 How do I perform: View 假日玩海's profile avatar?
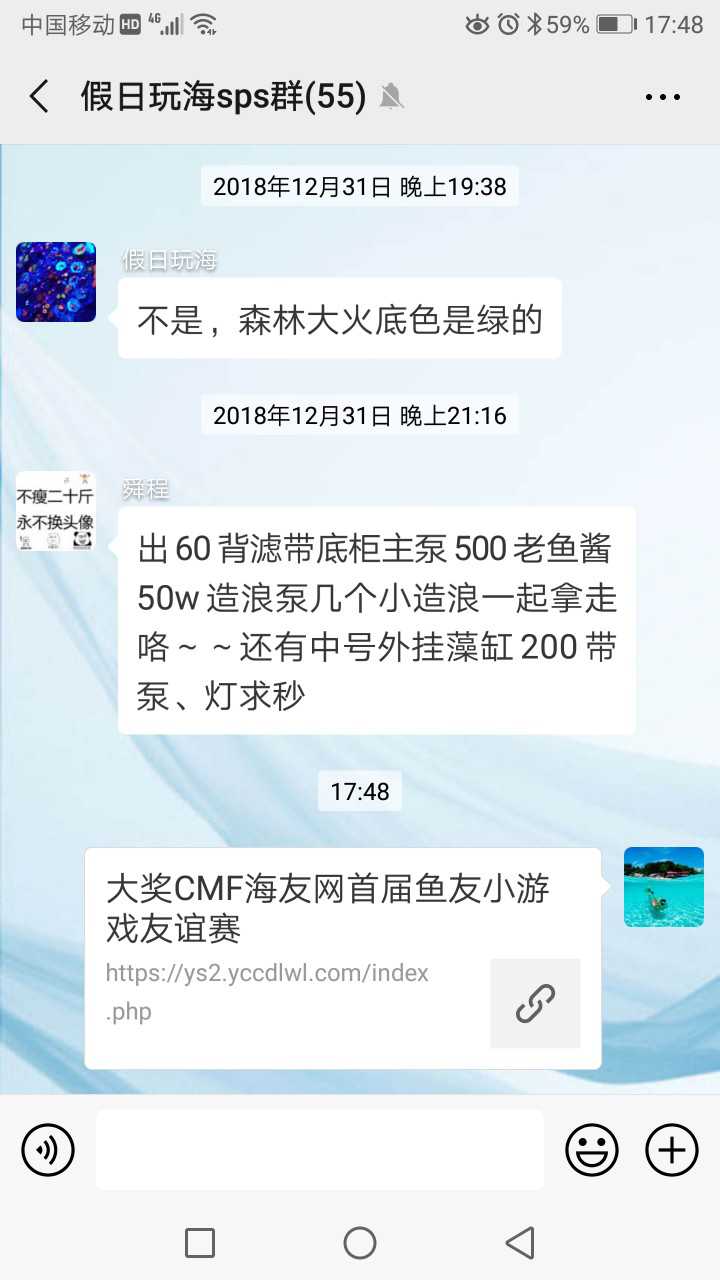pyautogui.click(x=56, y=282)
